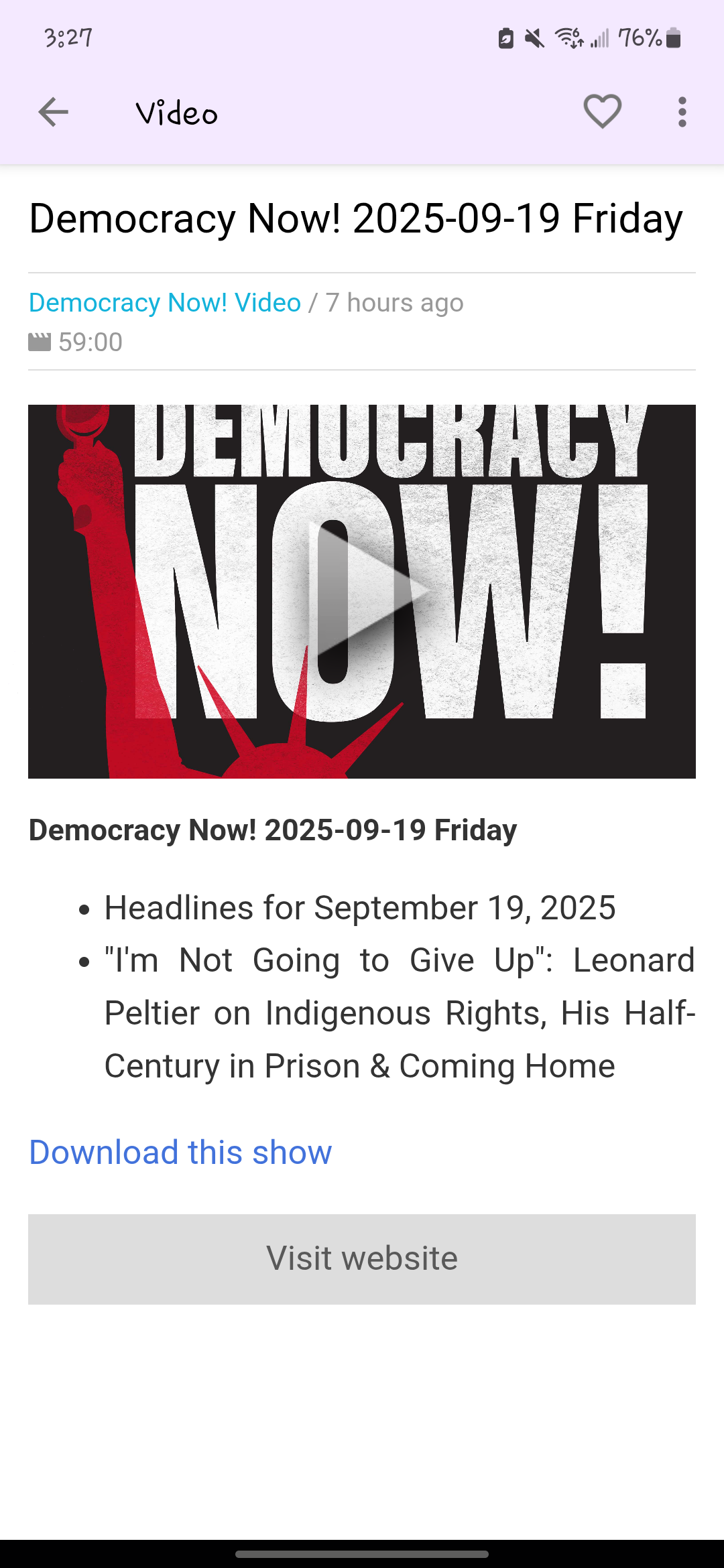The height and width of the screenshot is (1568, 724).
Task: Open the Democracy Now! Video feed link
Action: (165, 303)
